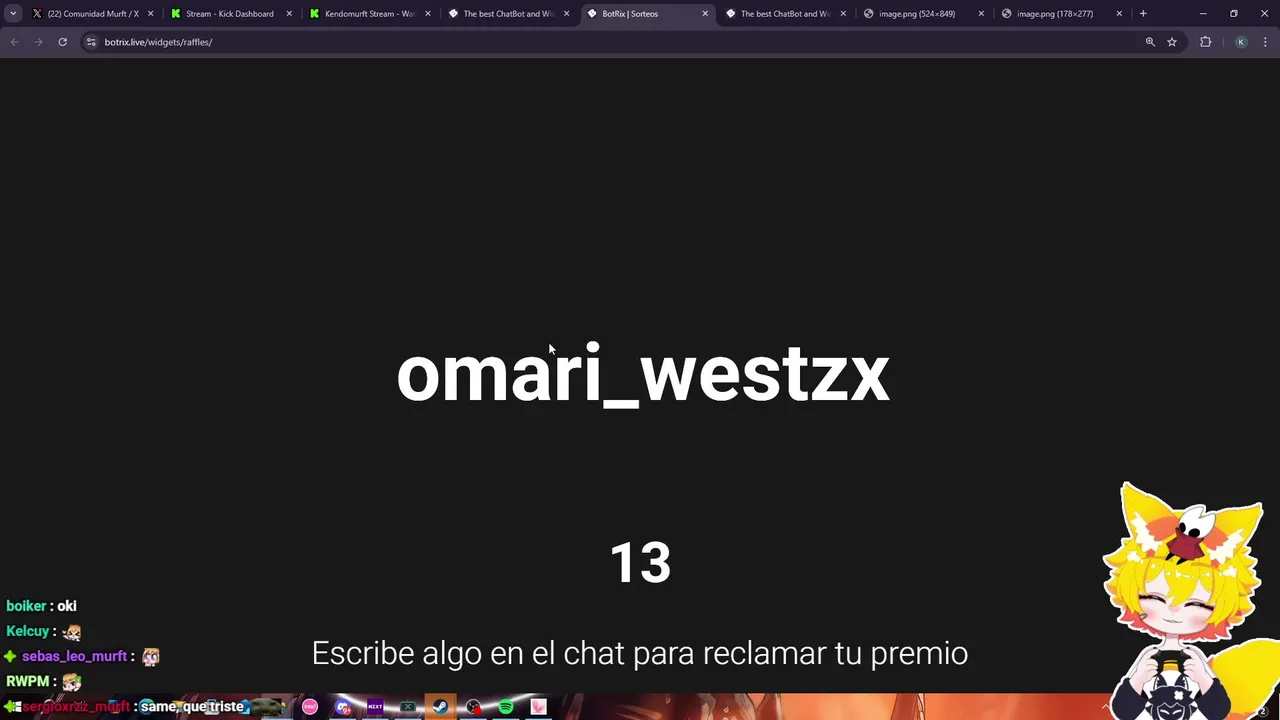Open the browser three-dot menu

(1265, 42)
